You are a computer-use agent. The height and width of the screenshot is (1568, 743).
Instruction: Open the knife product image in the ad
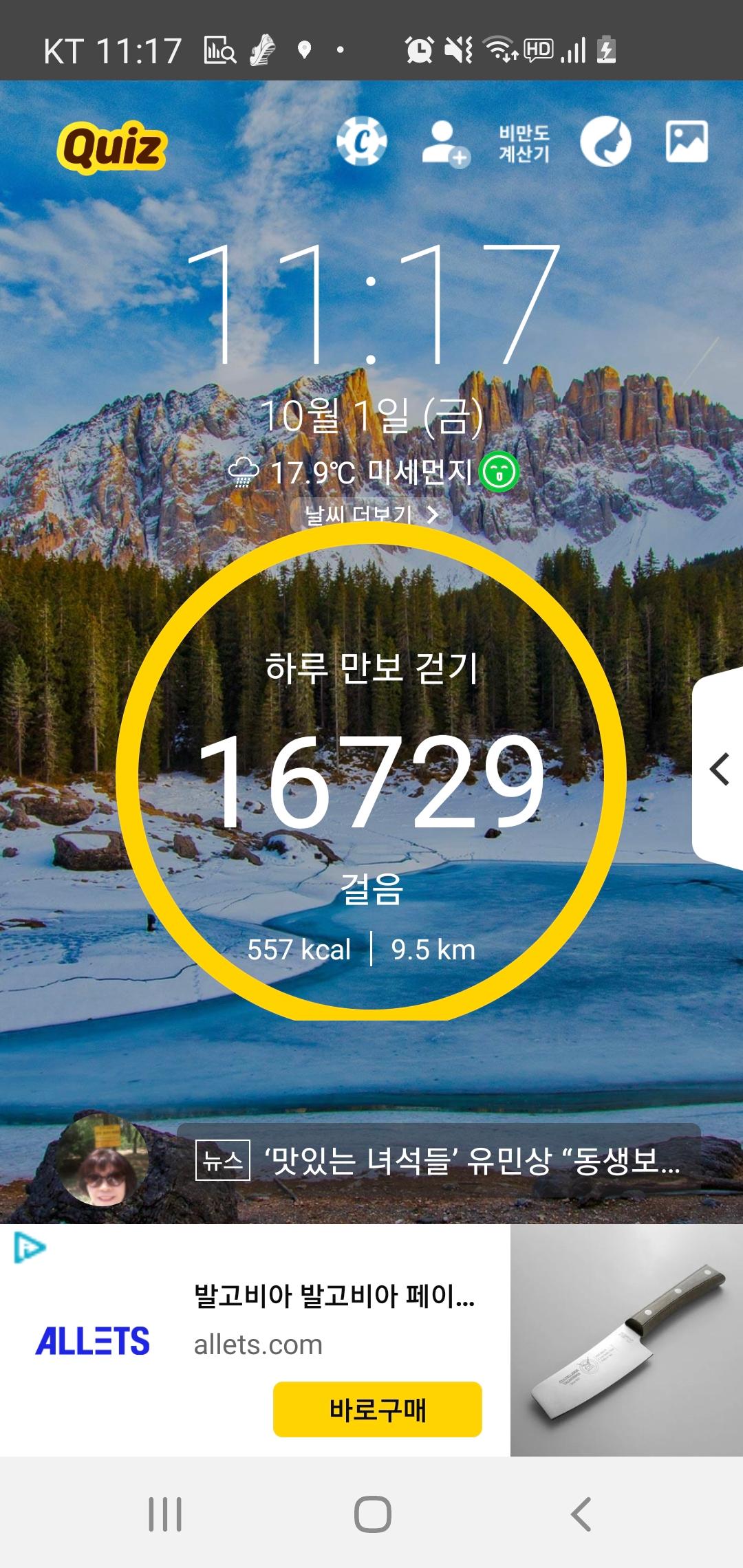point(626,1340)
